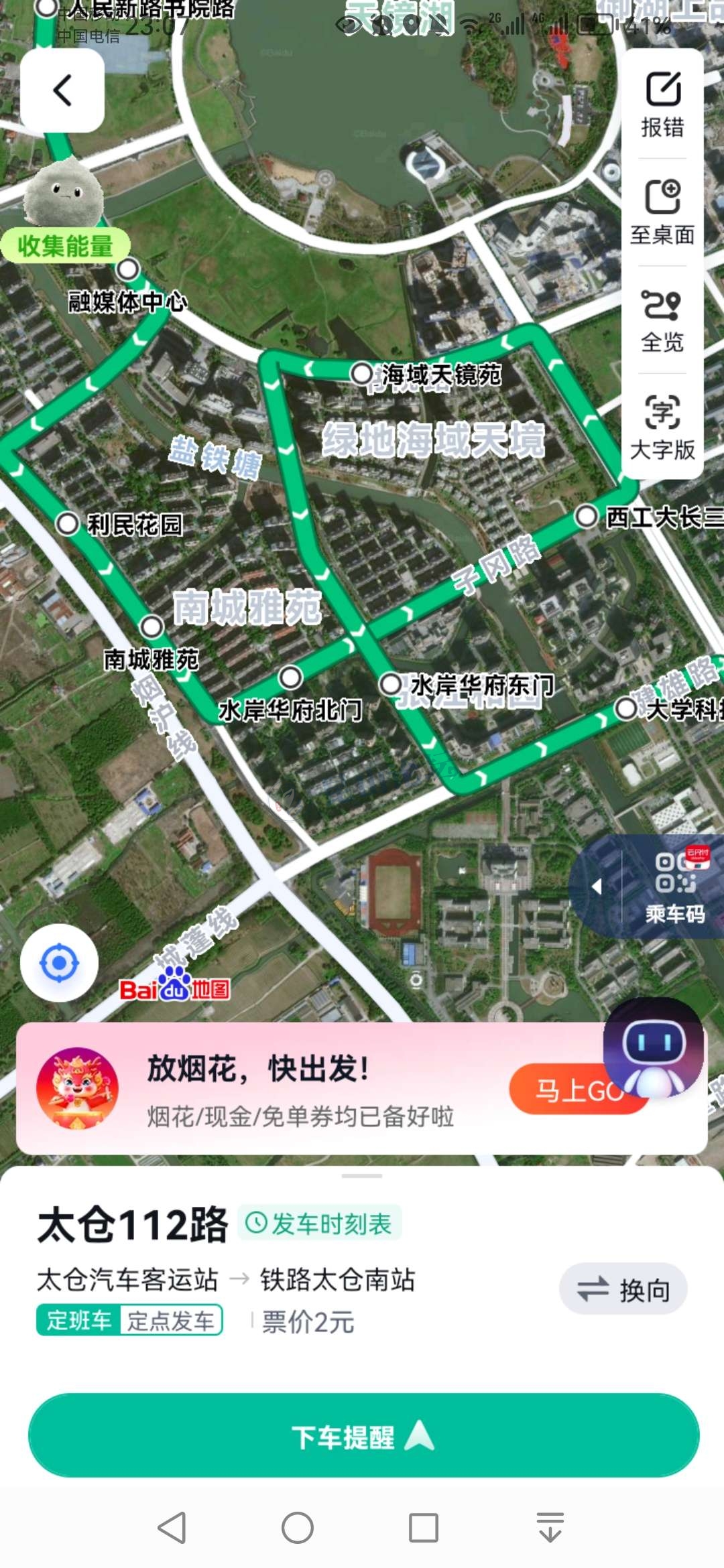This screenshot has height=1568, width=724.
Task: Show full route overview with 全览
Action: tap(662, 320)
